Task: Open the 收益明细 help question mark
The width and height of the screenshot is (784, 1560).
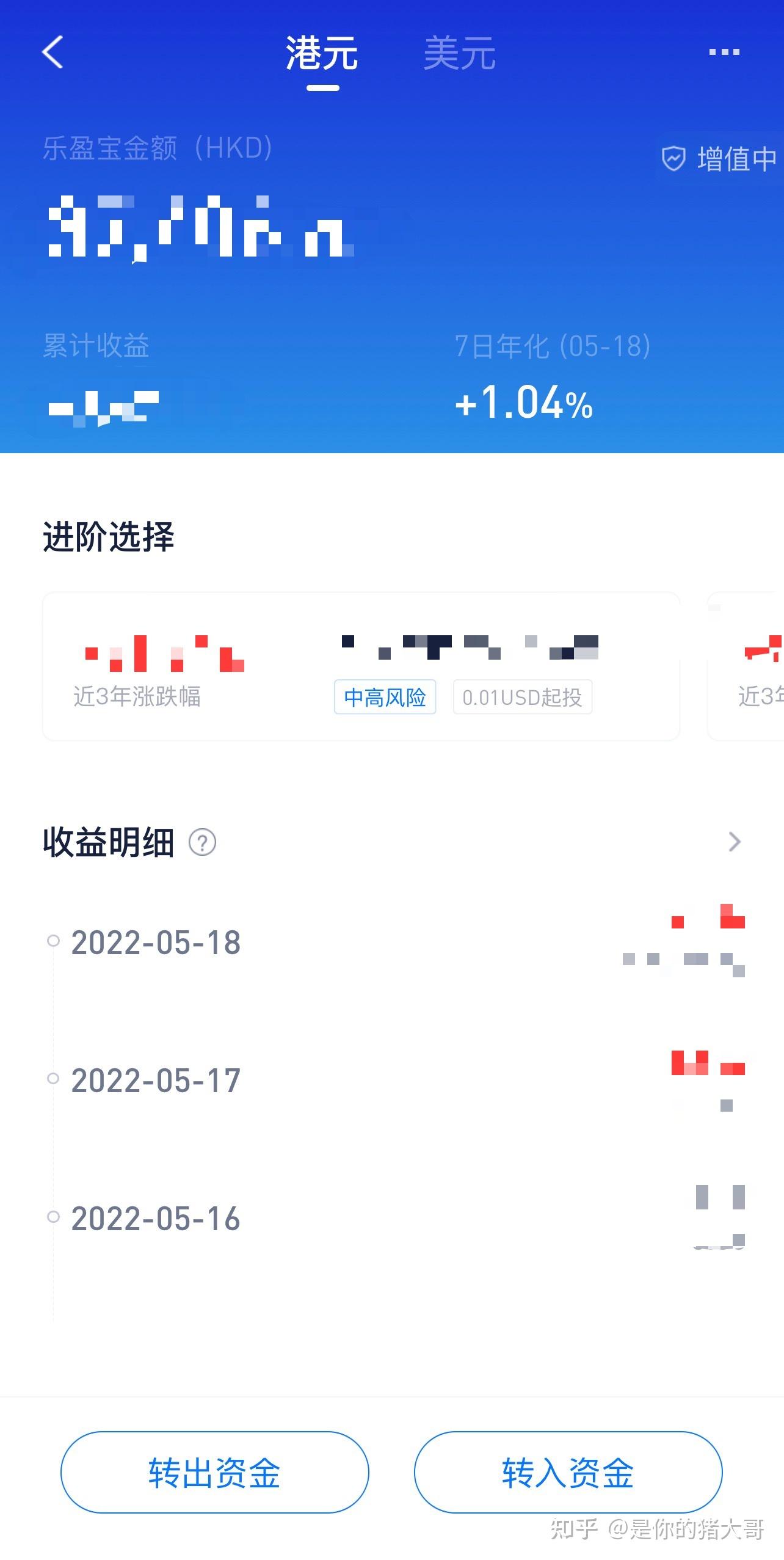Action: (x=203, y=842)
